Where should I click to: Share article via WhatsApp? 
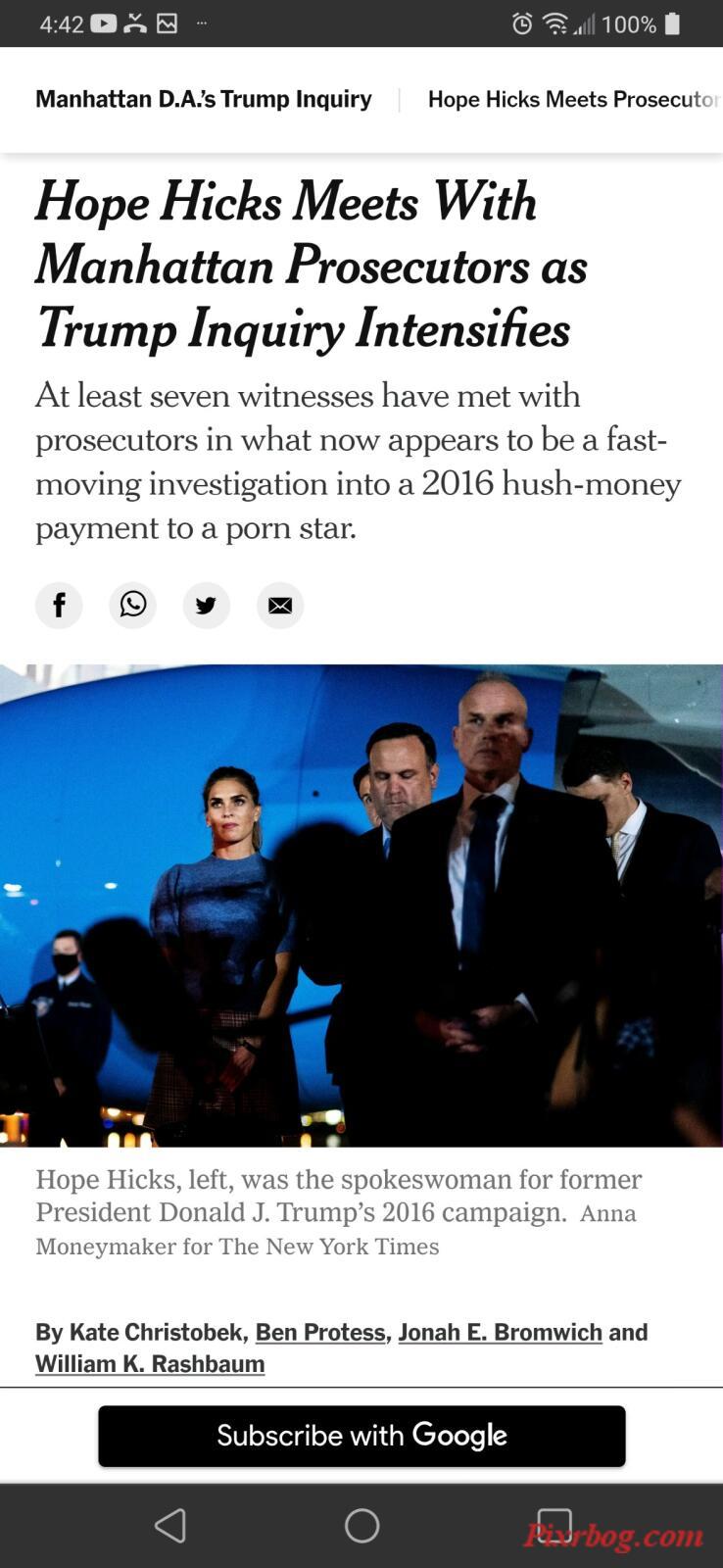[x=133, y=606]
